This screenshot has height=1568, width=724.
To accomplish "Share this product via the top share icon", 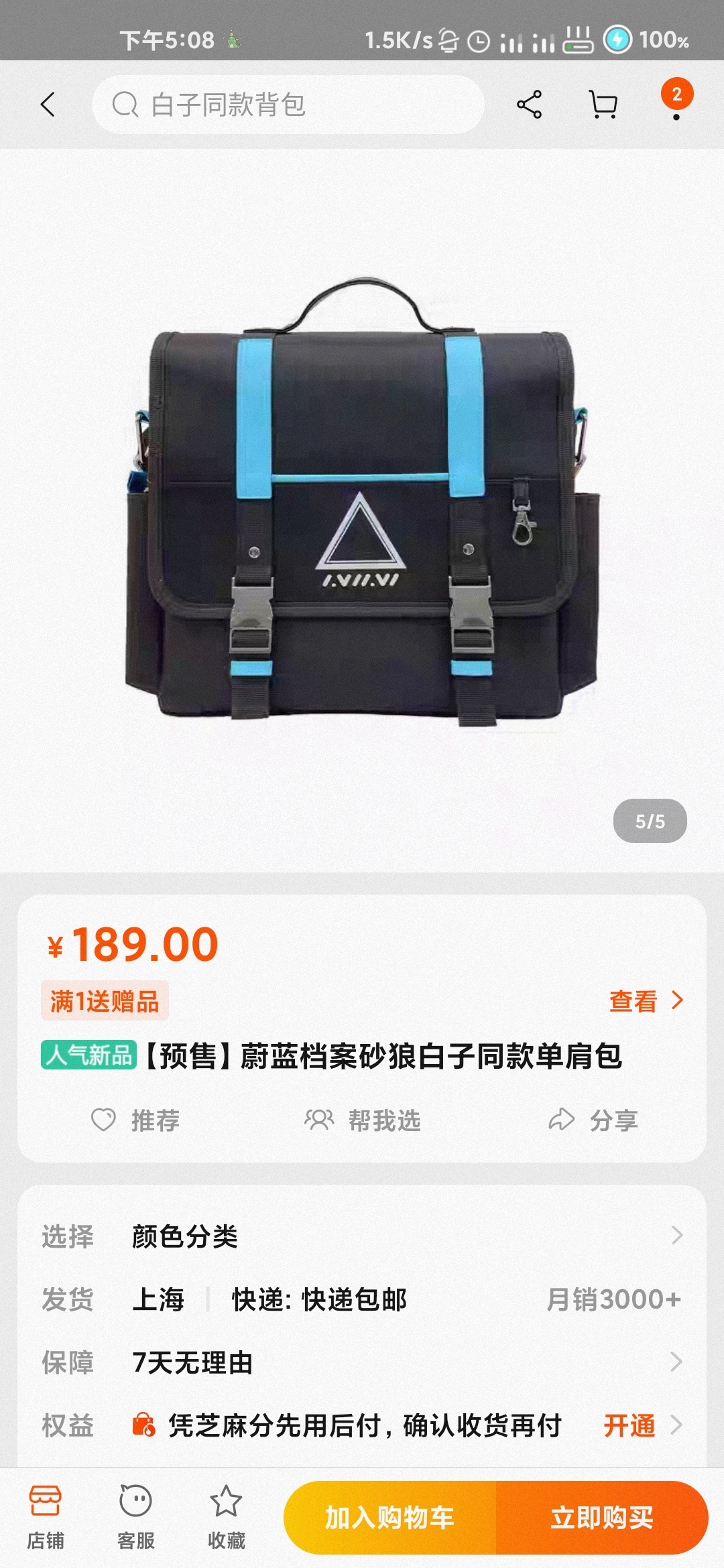I will (529, 105).
